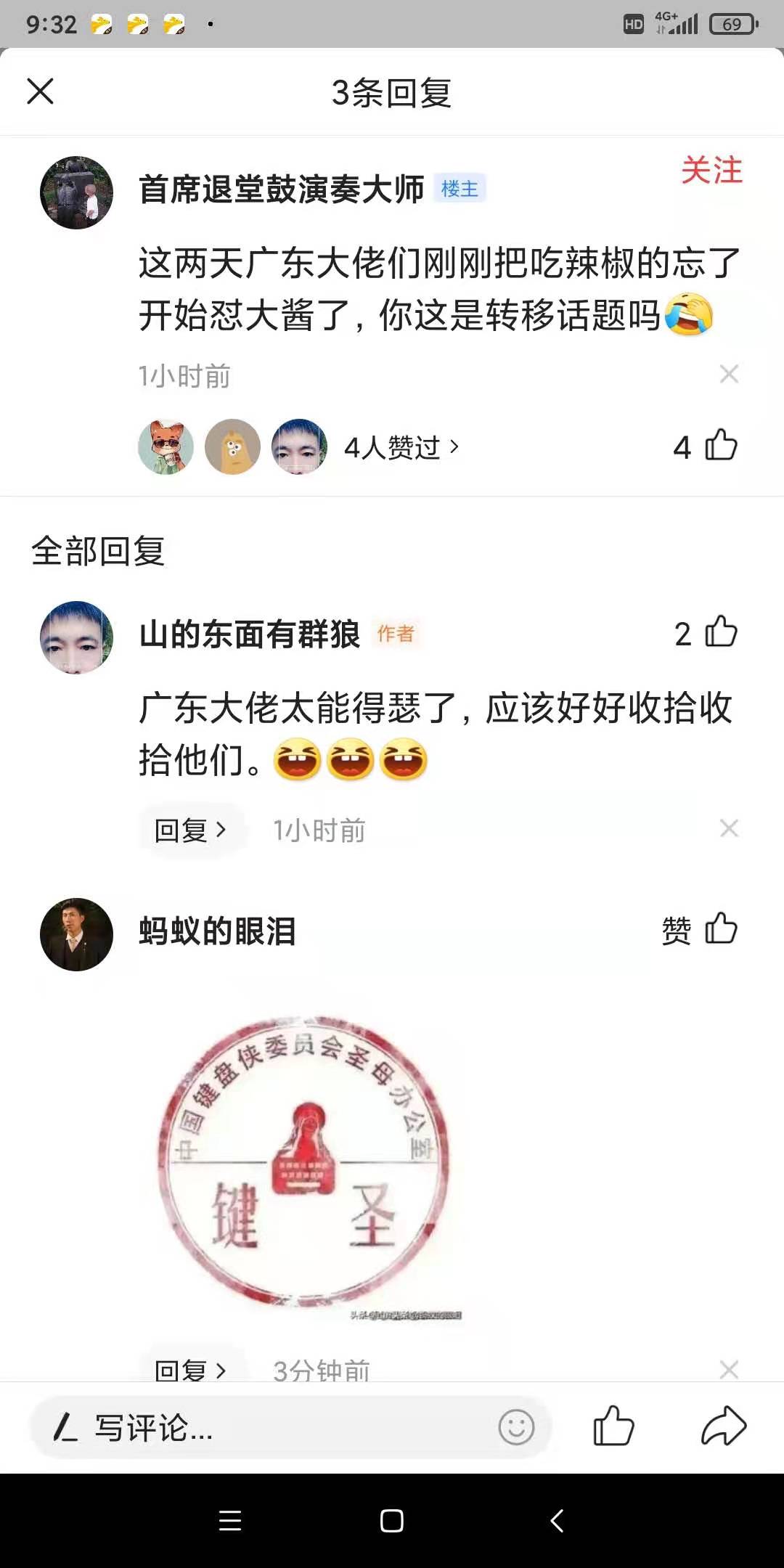This screenshot has height=1568, width=784.
Task: Dismiss 山的东面有群狼's reply with the X
Action: pyautogui.click(x=729, y=828)
